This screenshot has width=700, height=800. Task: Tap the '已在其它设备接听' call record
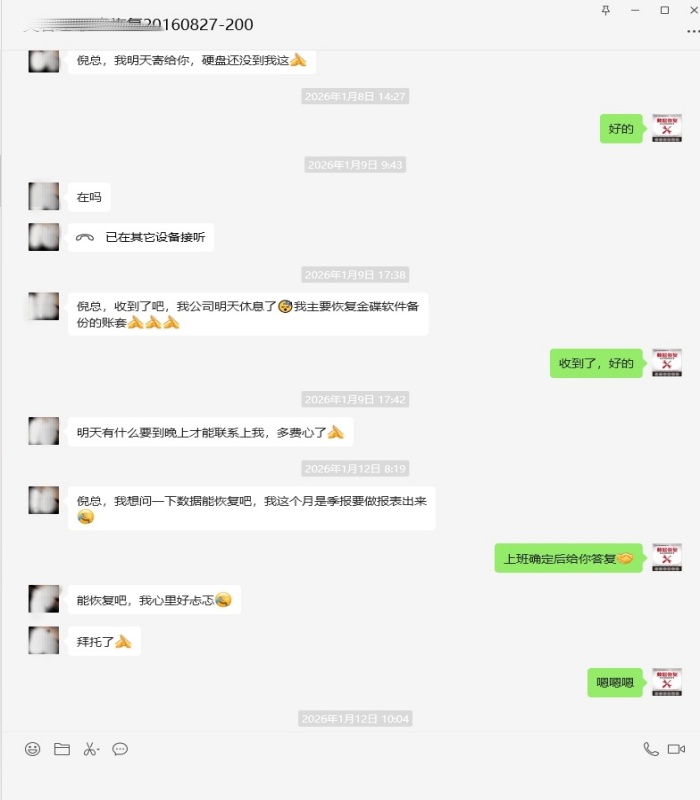(x=141, y=237)
